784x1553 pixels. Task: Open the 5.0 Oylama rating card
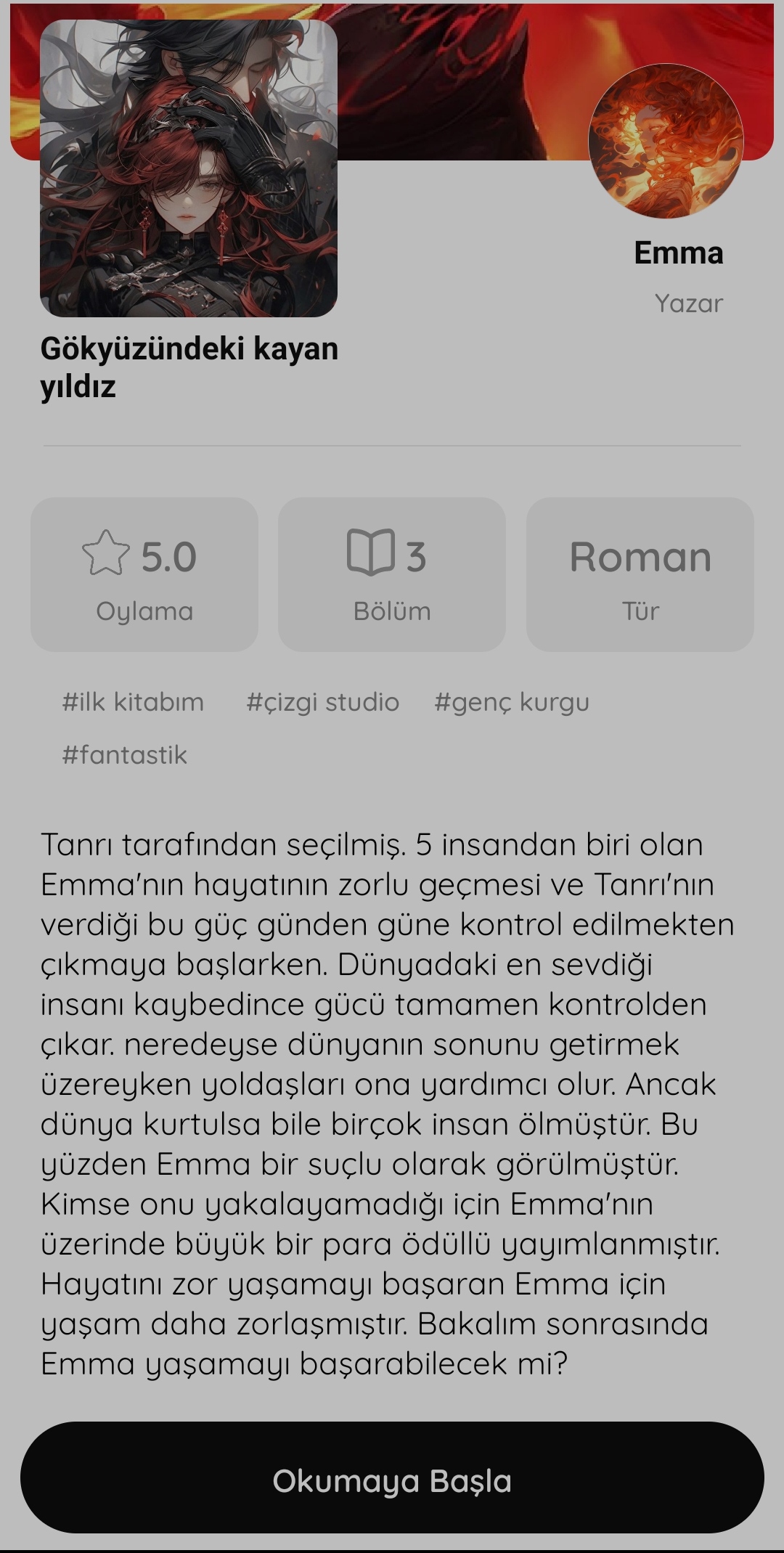[144, 574]
